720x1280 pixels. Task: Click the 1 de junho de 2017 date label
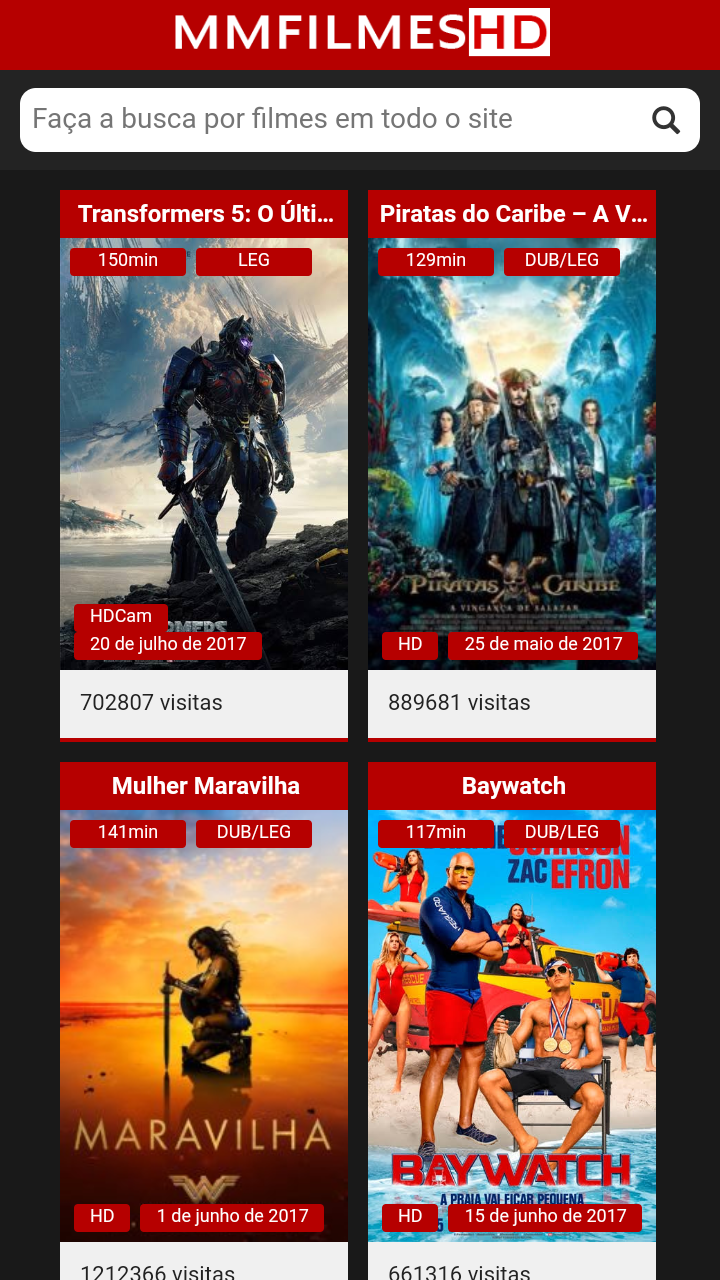click(232, 1216)
